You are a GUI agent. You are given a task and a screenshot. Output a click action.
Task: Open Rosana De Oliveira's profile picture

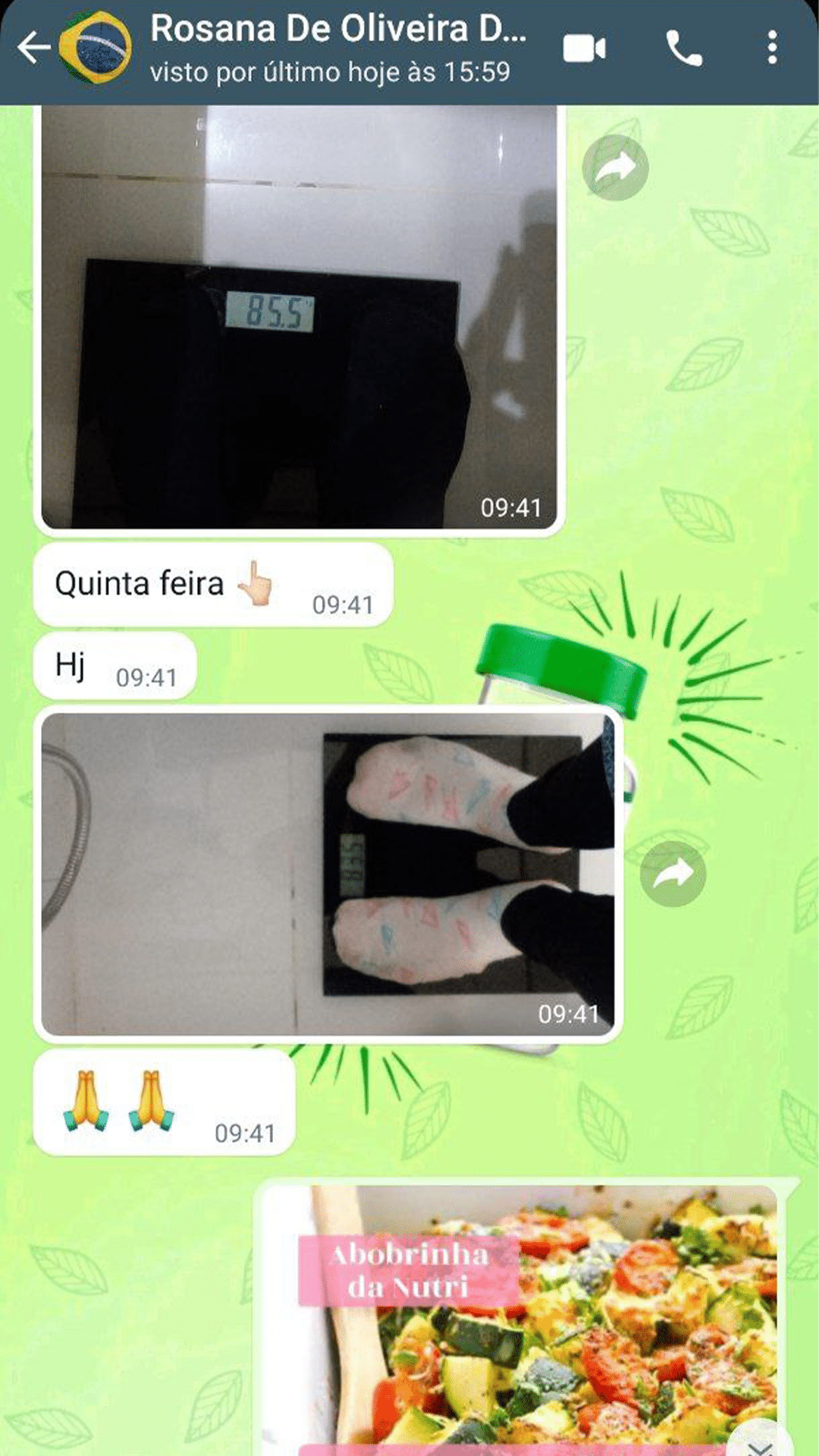pos(96,48)
